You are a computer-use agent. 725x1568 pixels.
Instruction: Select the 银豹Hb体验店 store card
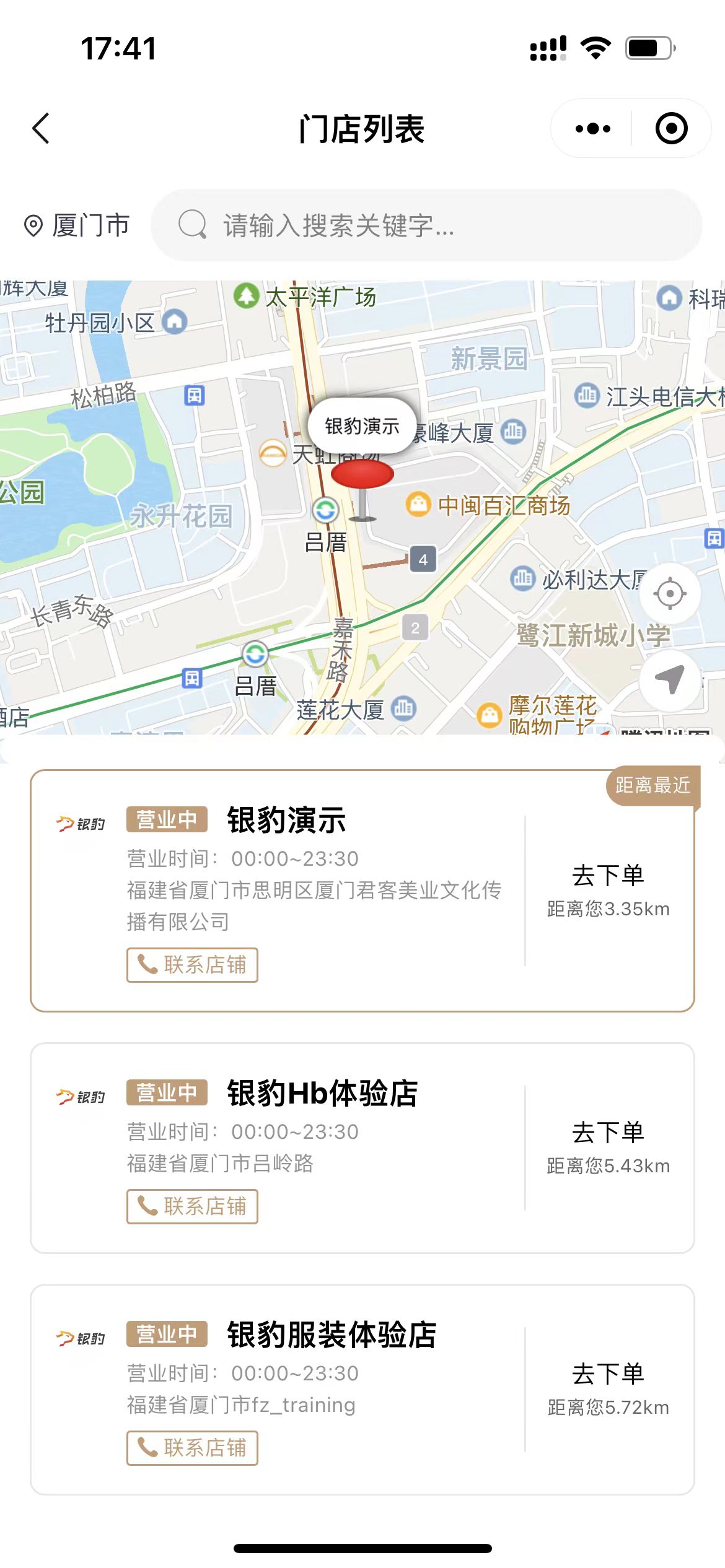362,1148
